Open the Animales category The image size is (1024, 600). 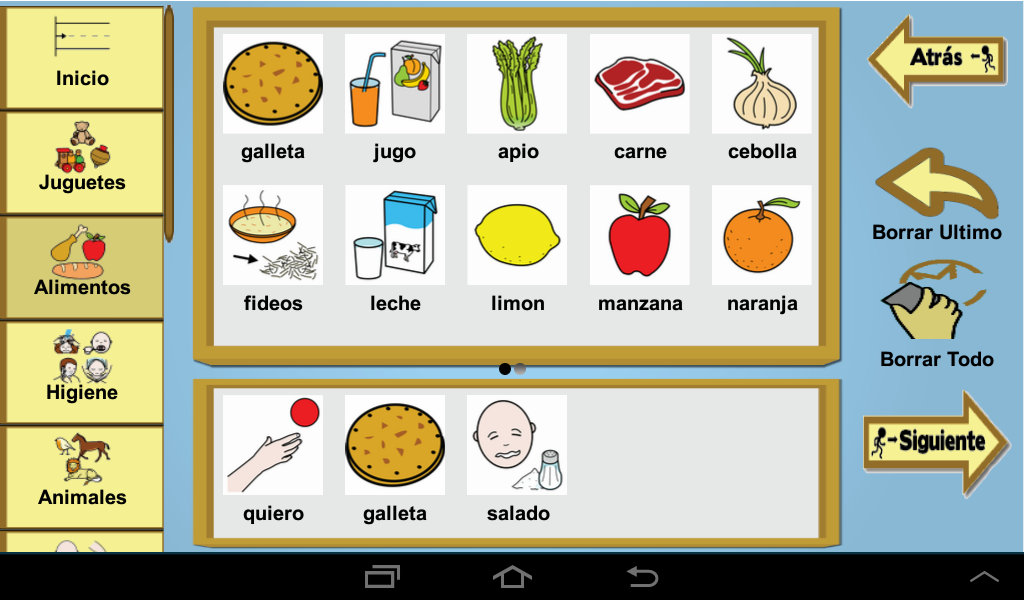pos(82,477)
